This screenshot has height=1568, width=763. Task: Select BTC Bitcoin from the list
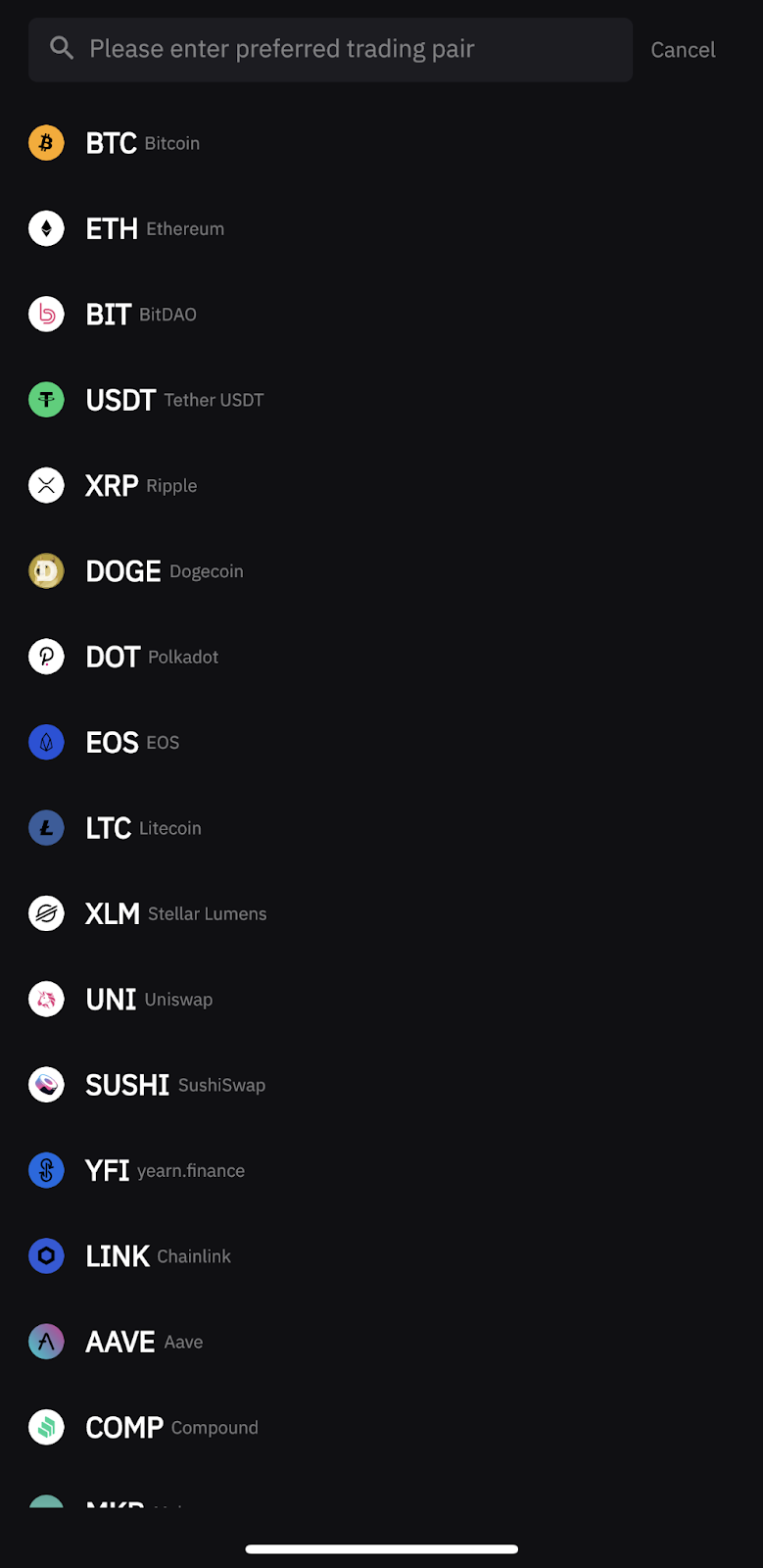point(142,143)
